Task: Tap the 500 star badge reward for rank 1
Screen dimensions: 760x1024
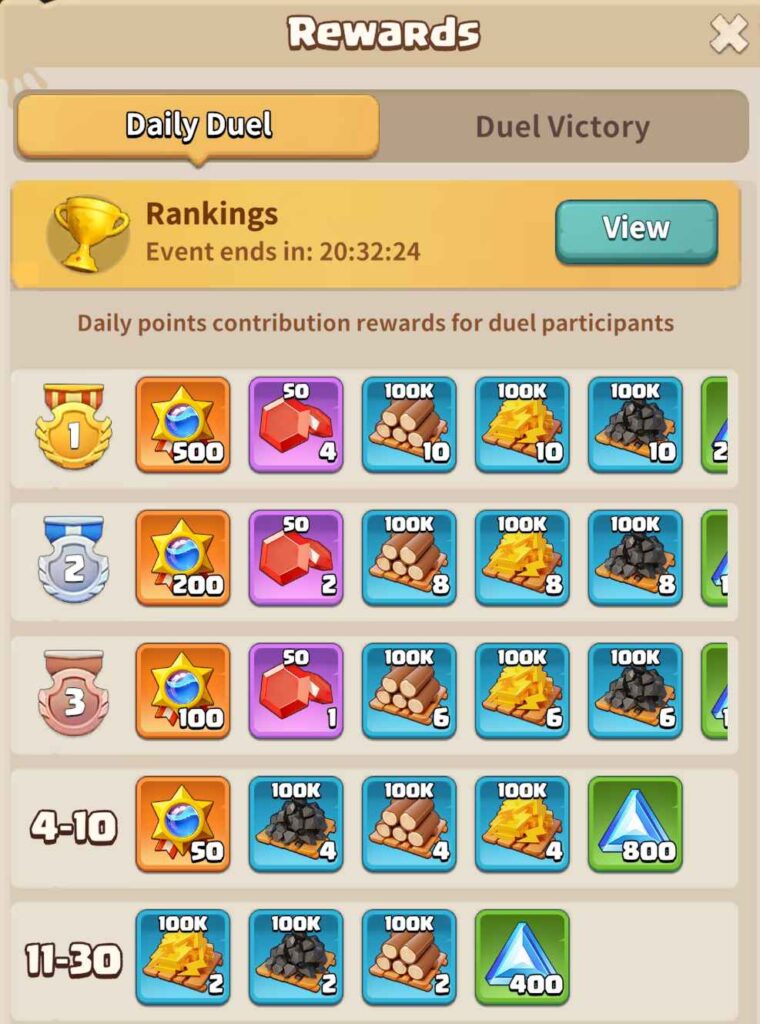Action: point(183,425)
